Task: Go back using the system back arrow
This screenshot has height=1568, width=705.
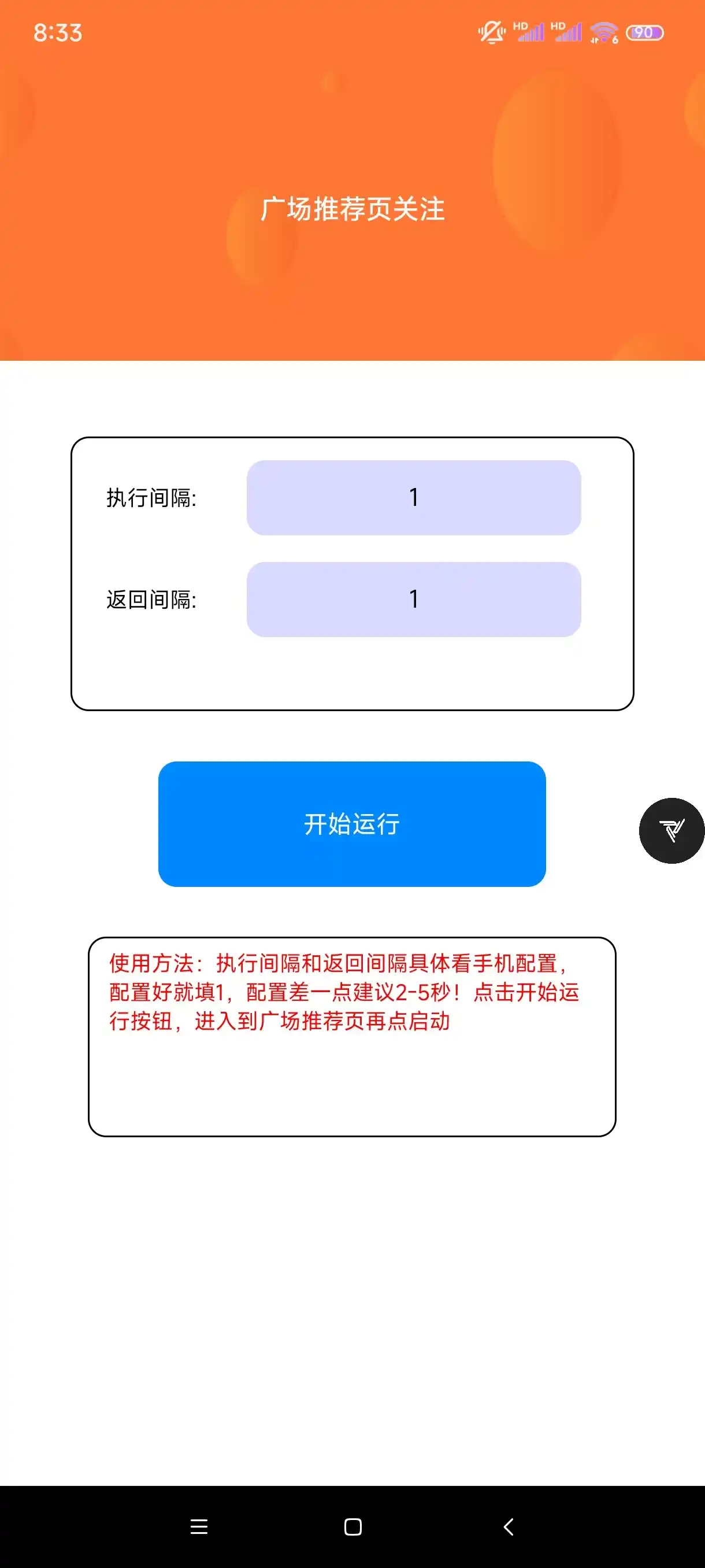Action: (509, 1526)
